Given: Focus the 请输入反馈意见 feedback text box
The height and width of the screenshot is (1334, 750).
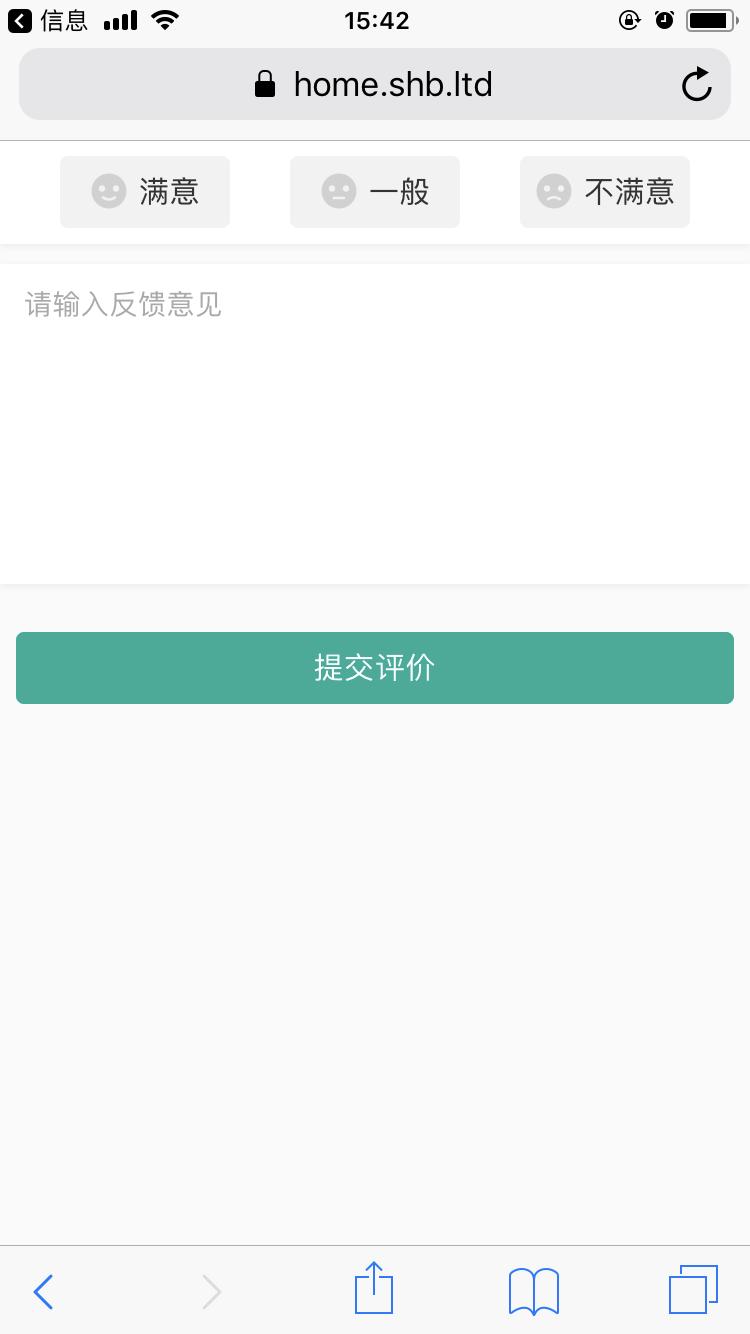Looking at the screenshot, I should click(375, 422).
